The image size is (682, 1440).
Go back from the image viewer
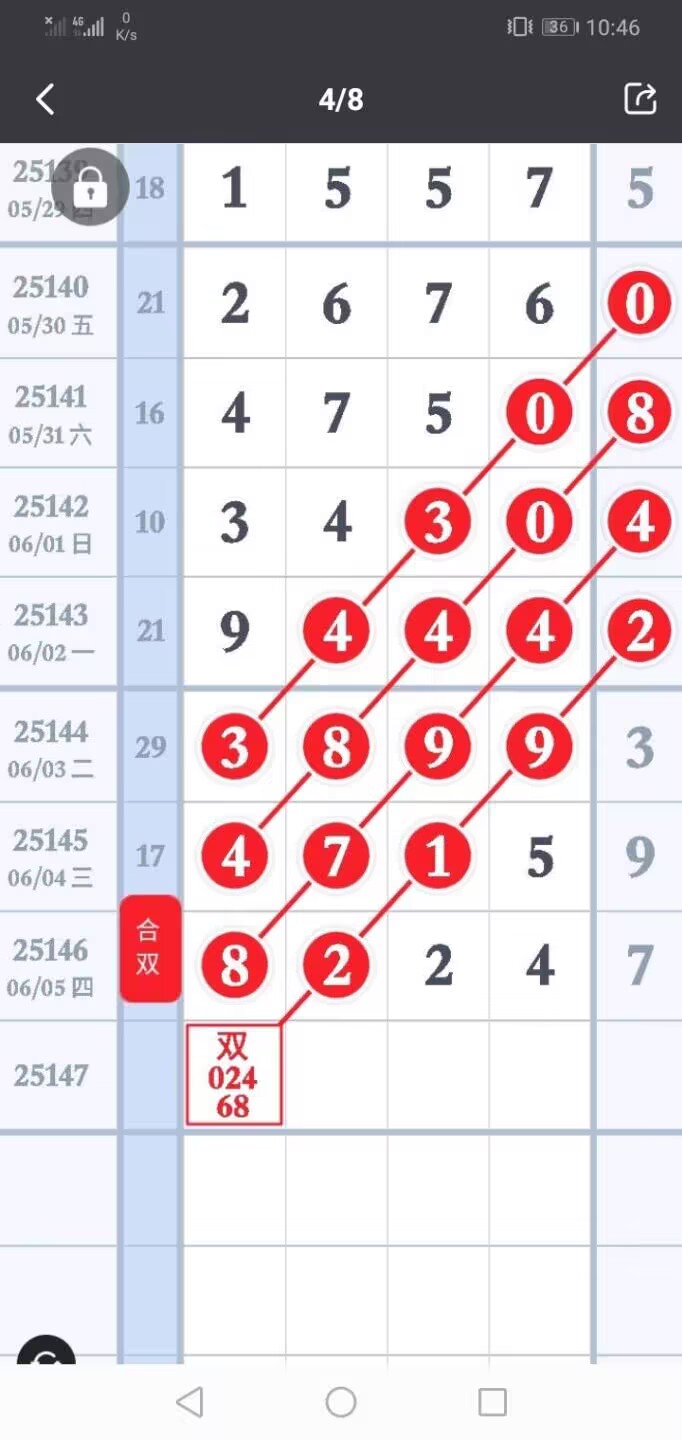(45, 99)
